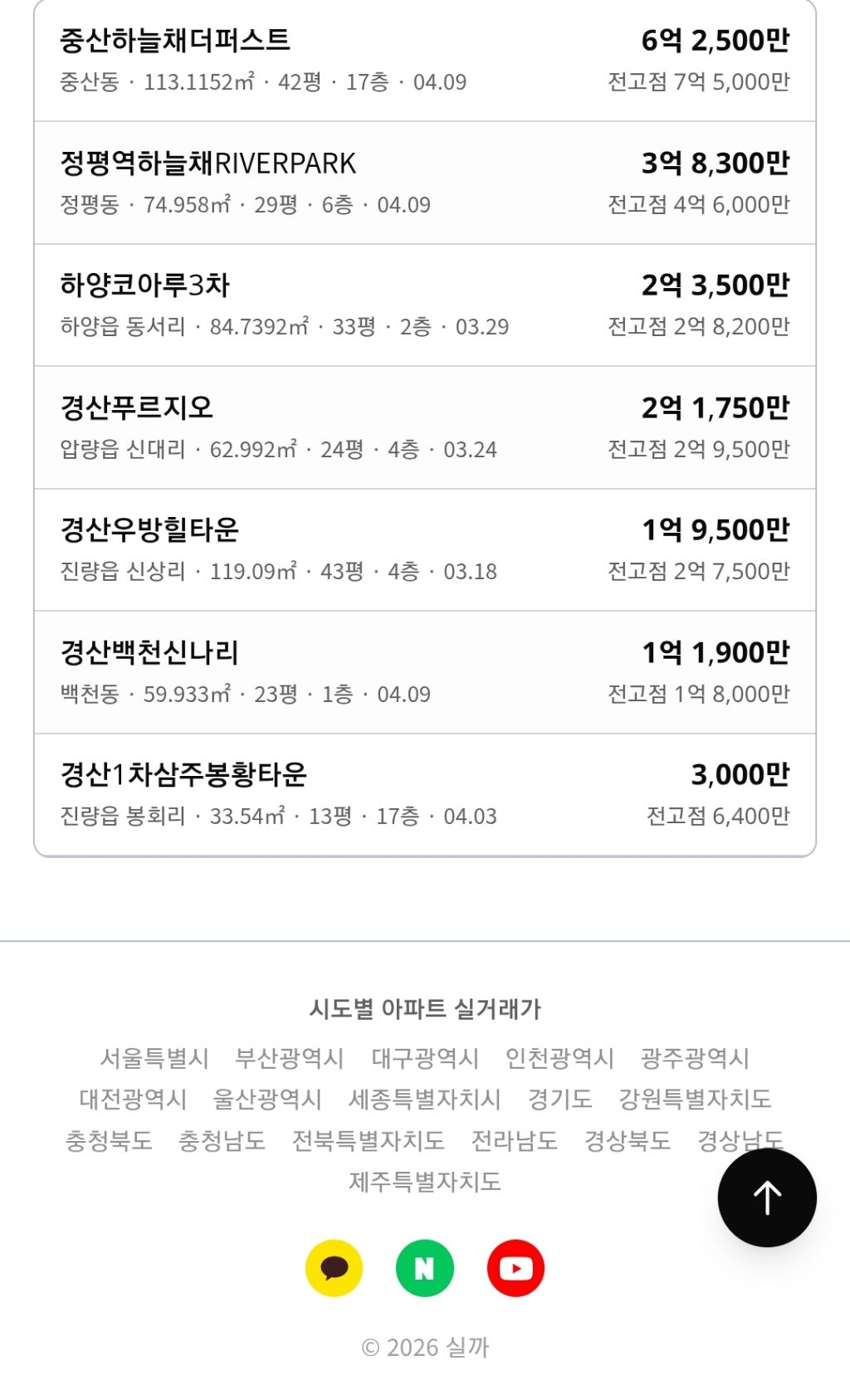Open the 경기도 region link

560,1099
